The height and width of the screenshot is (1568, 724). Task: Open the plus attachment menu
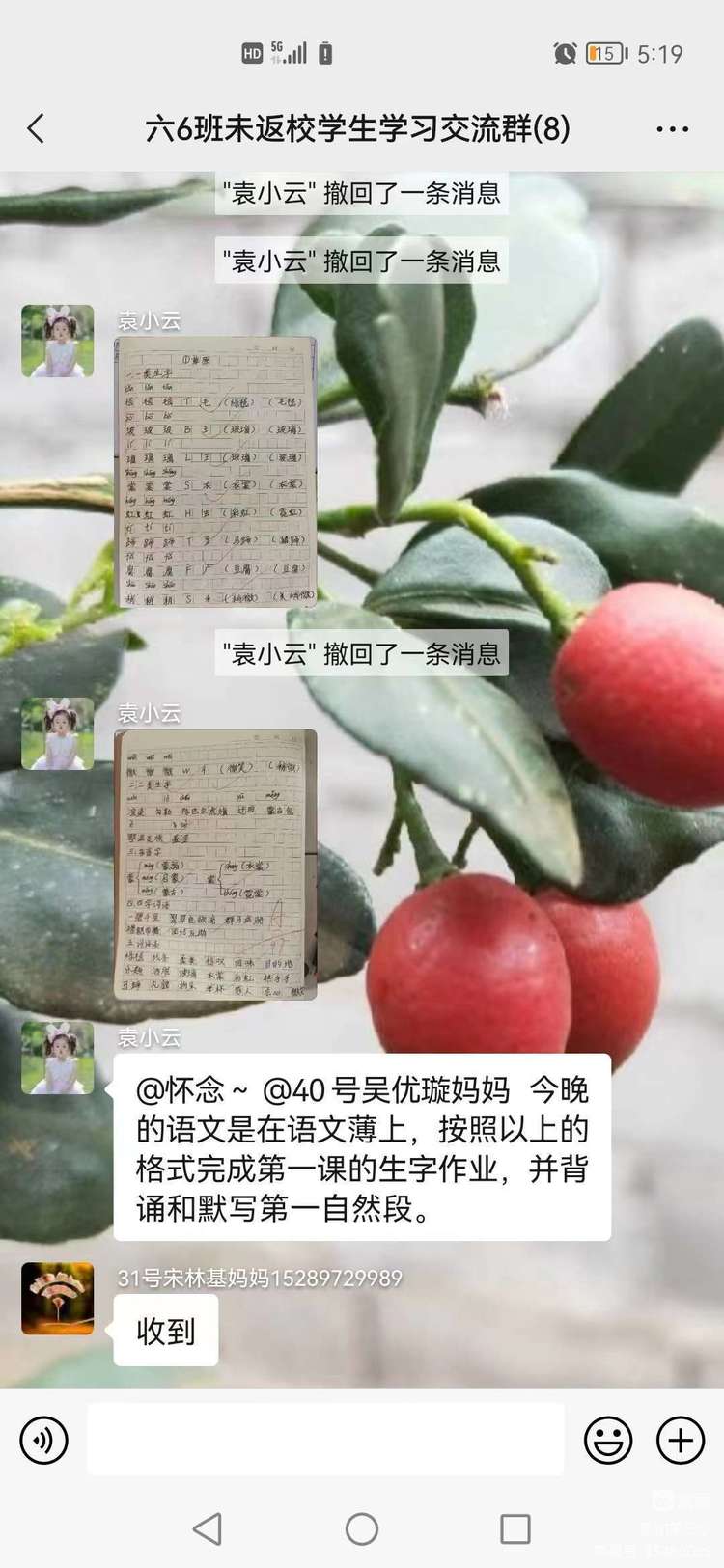[x=681, y=1441]
